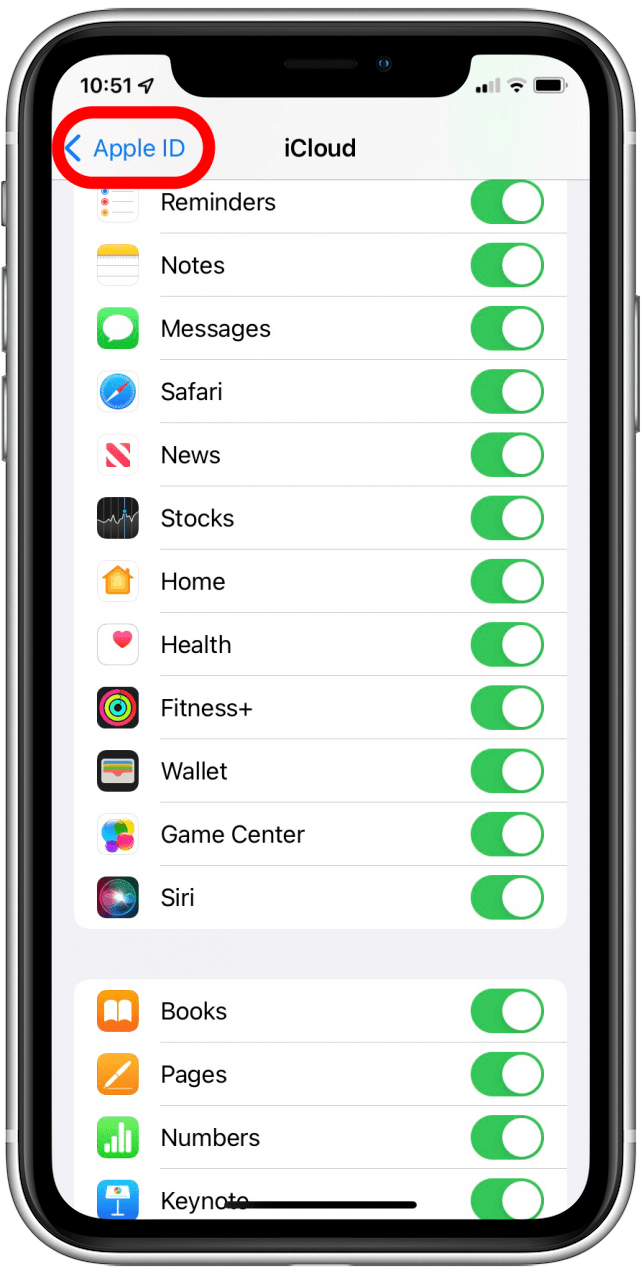Switch off Safari iCloud syncing

[507, 391]
